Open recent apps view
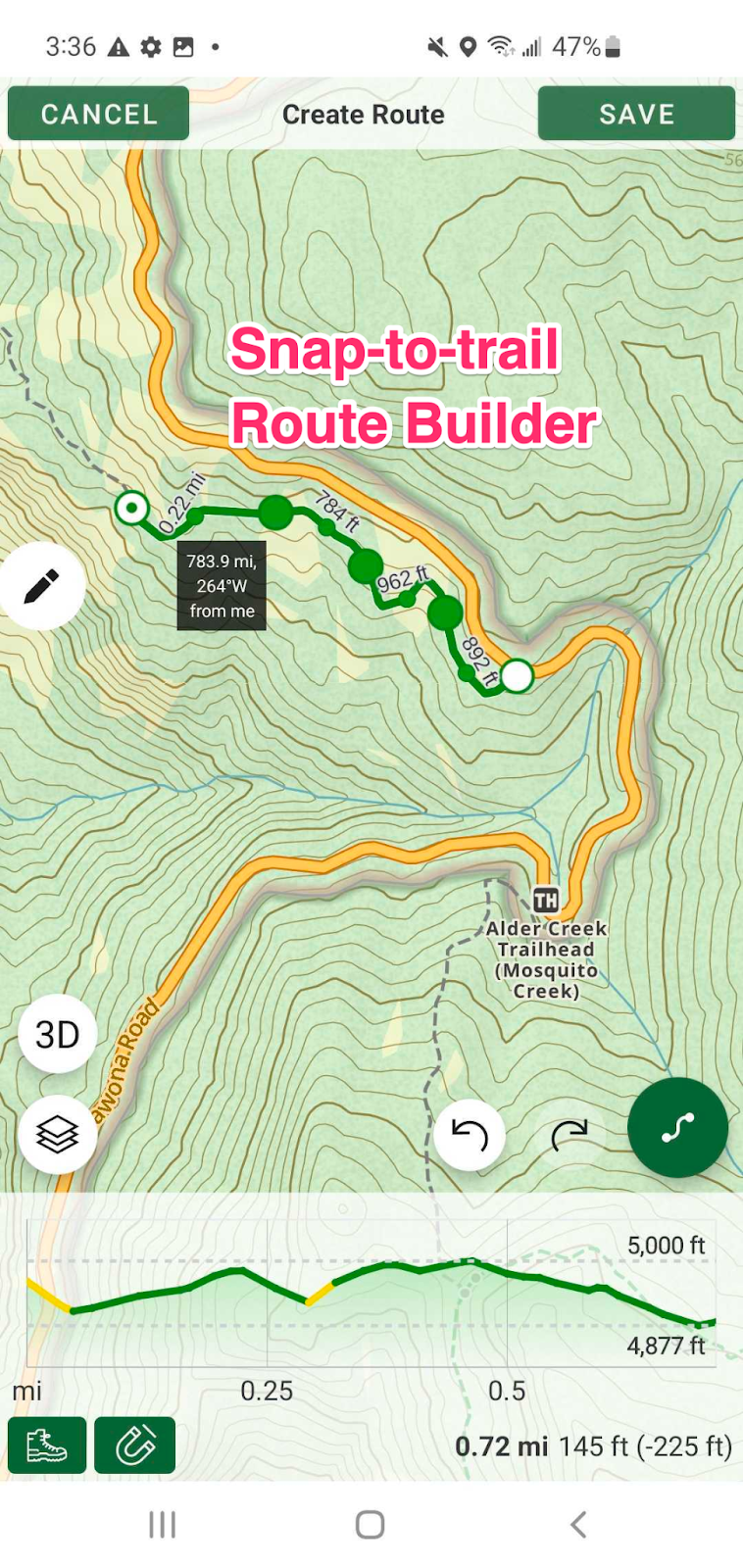The width and height of the screenshot is (743, 1568). pyautogui.click(x=162, y=1525)
